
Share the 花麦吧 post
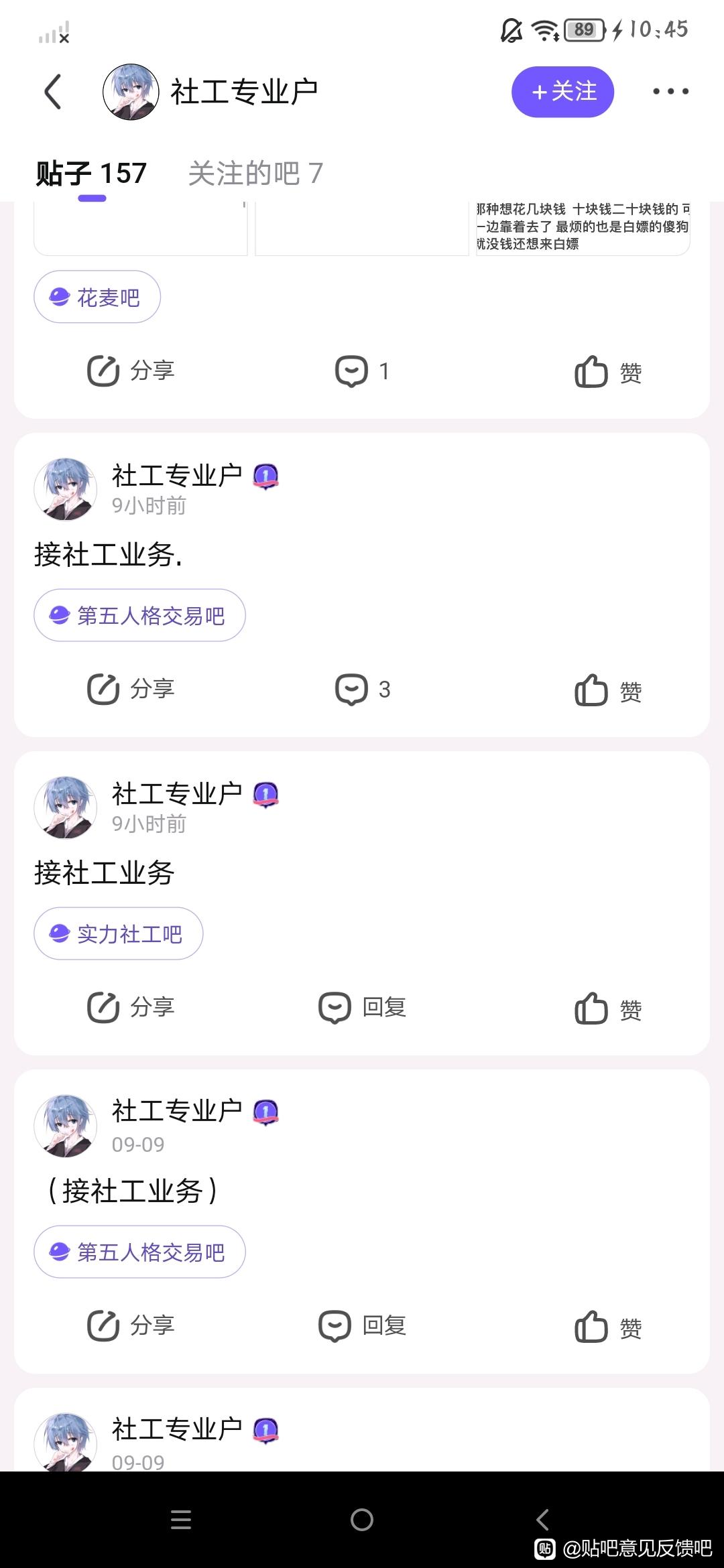[x=131, y=371]
